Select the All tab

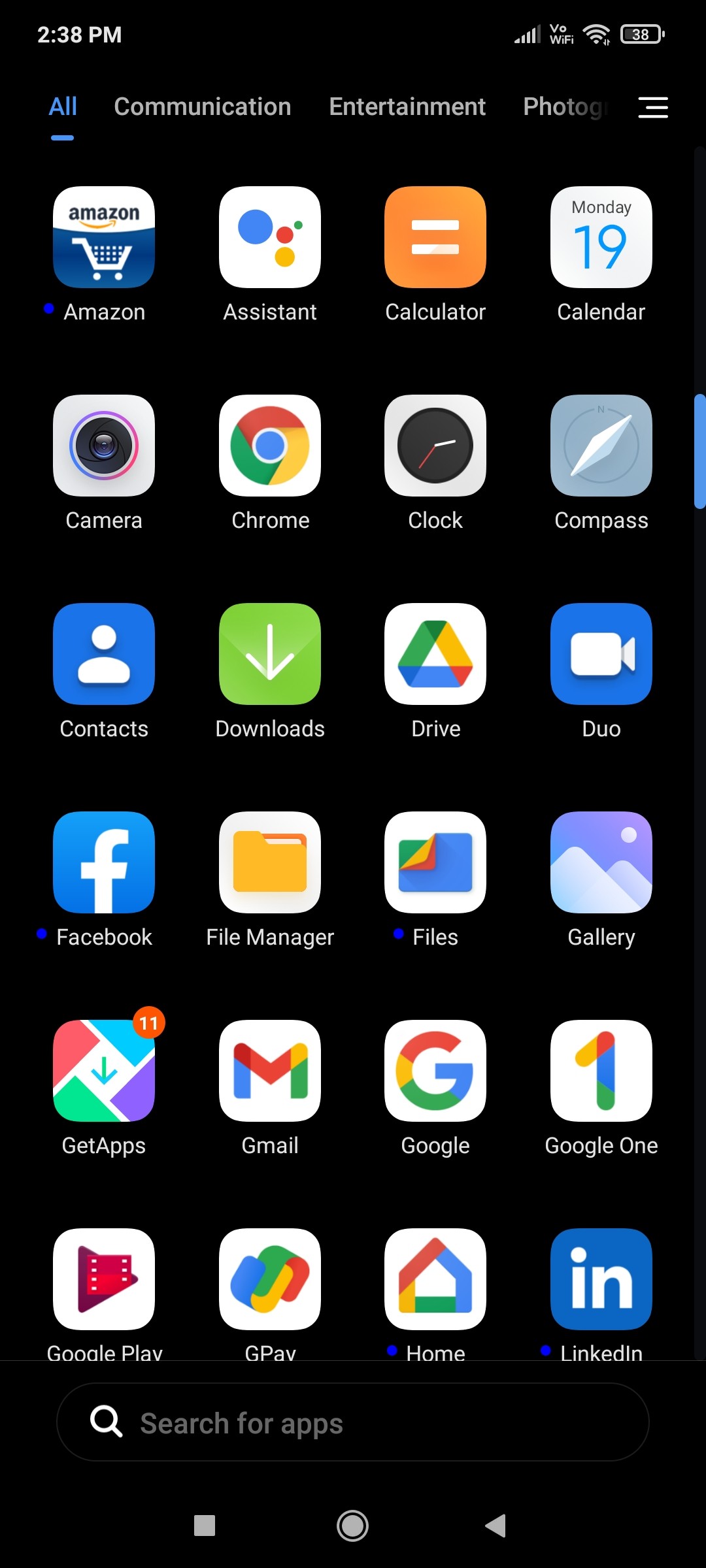63,106
